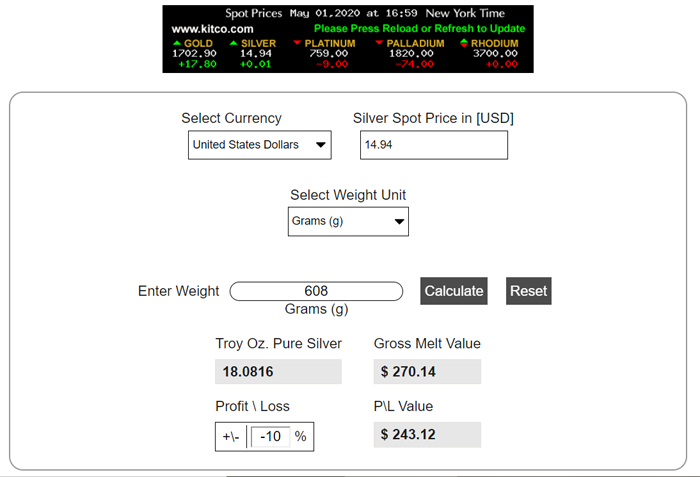The height and width of the screenshot is (477, 700).
Task: Open the Select Currency dropdown
Action: click(260, 145)
